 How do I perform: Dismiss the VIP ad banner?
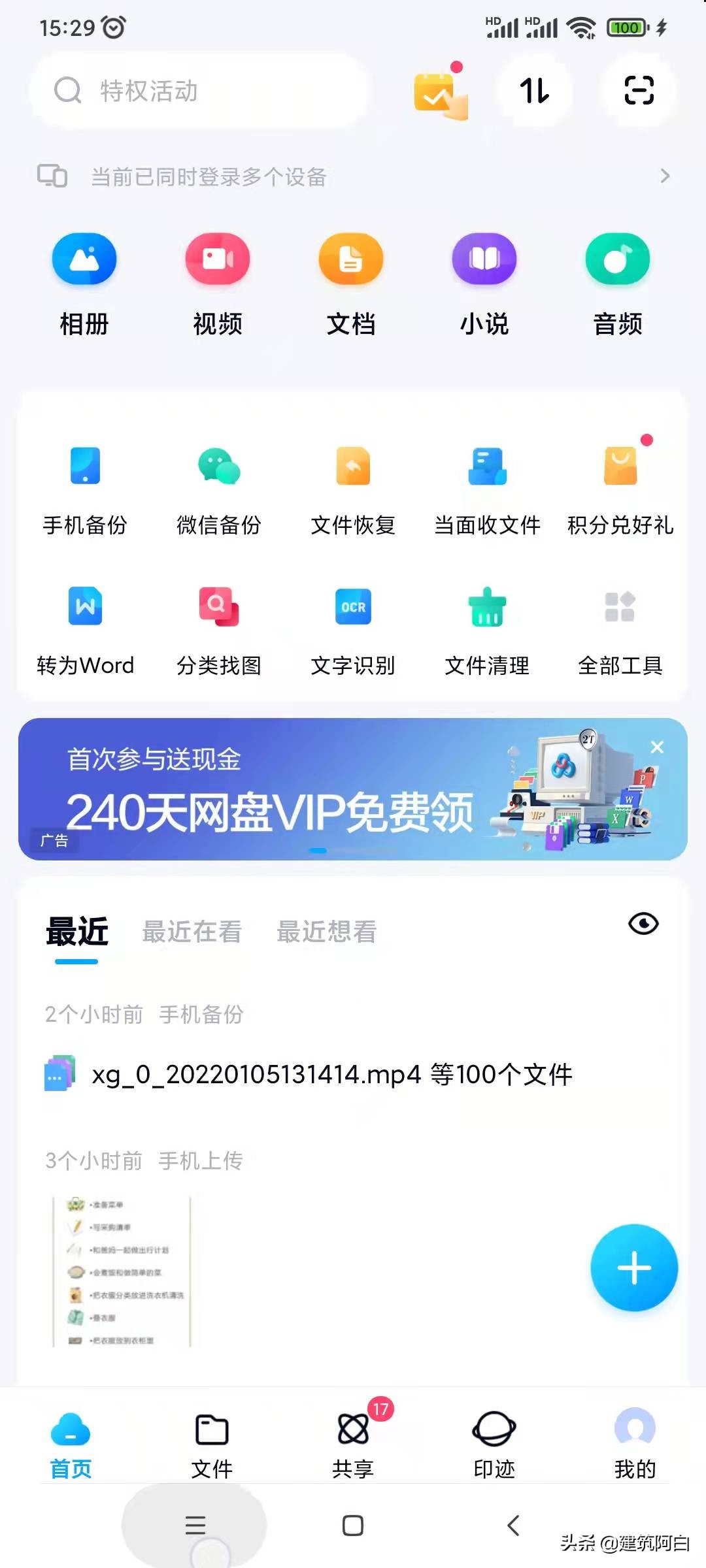pyautogui.click(x=657, y=748)
